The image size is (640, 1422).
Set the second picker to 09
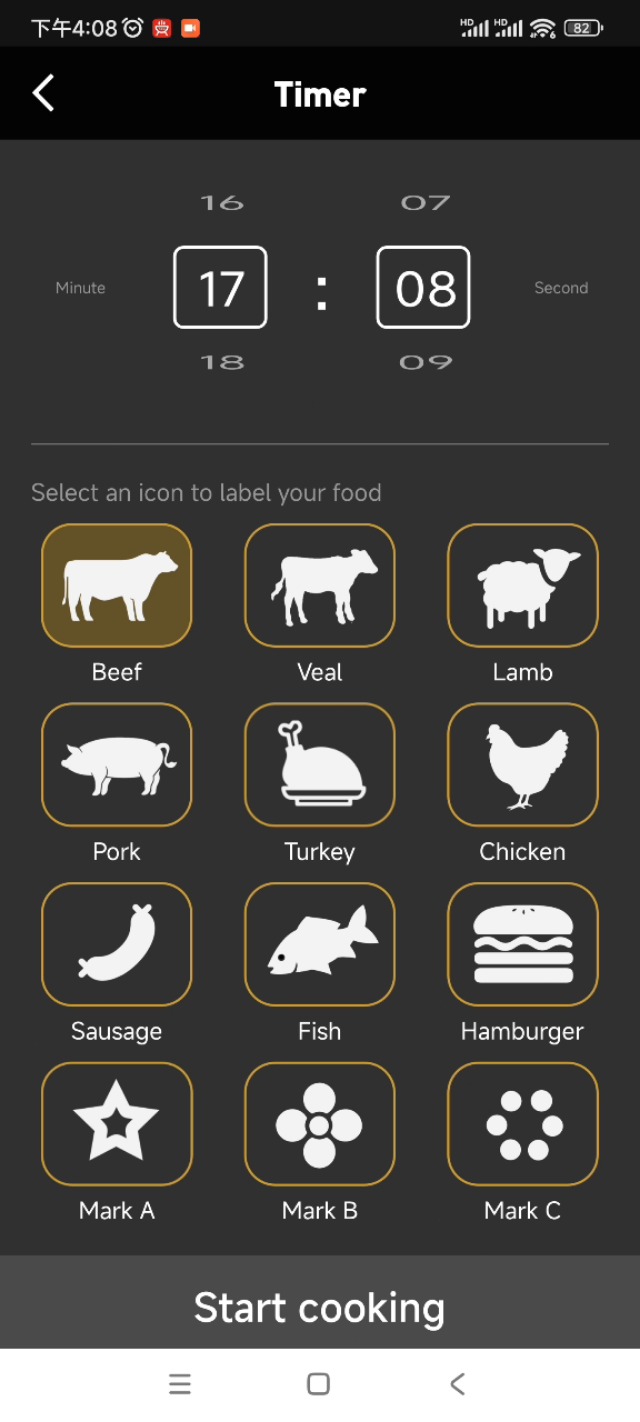pos(425,363)
